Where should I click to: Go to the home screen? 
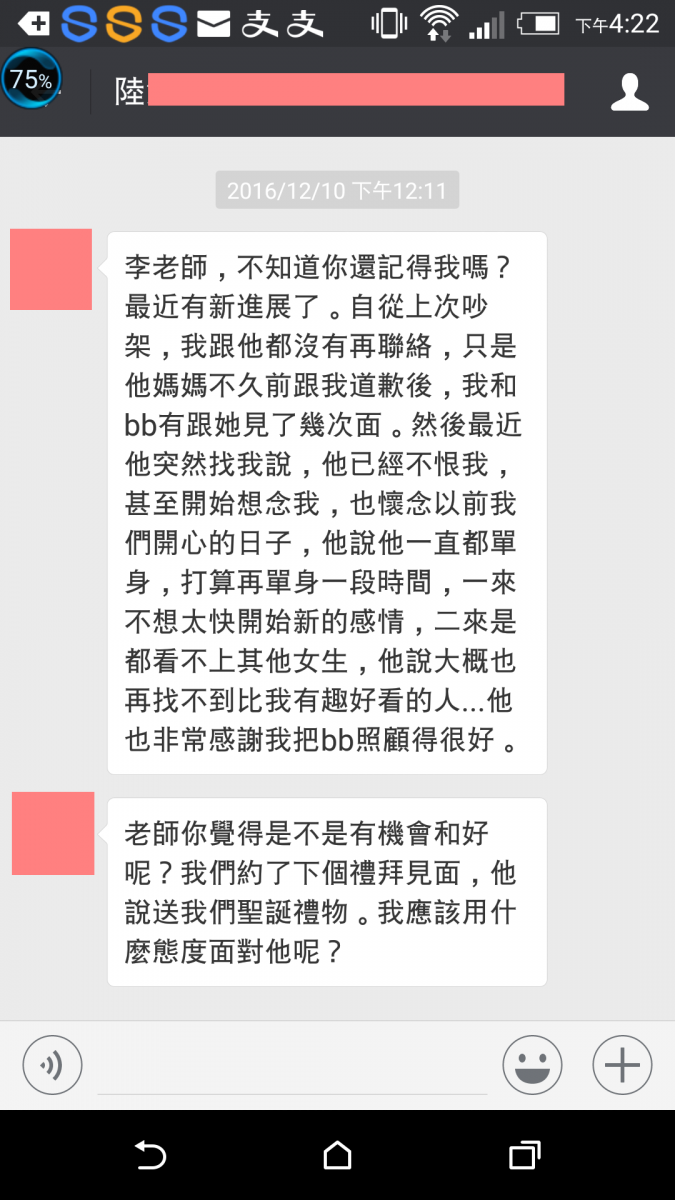point(338,1155)
